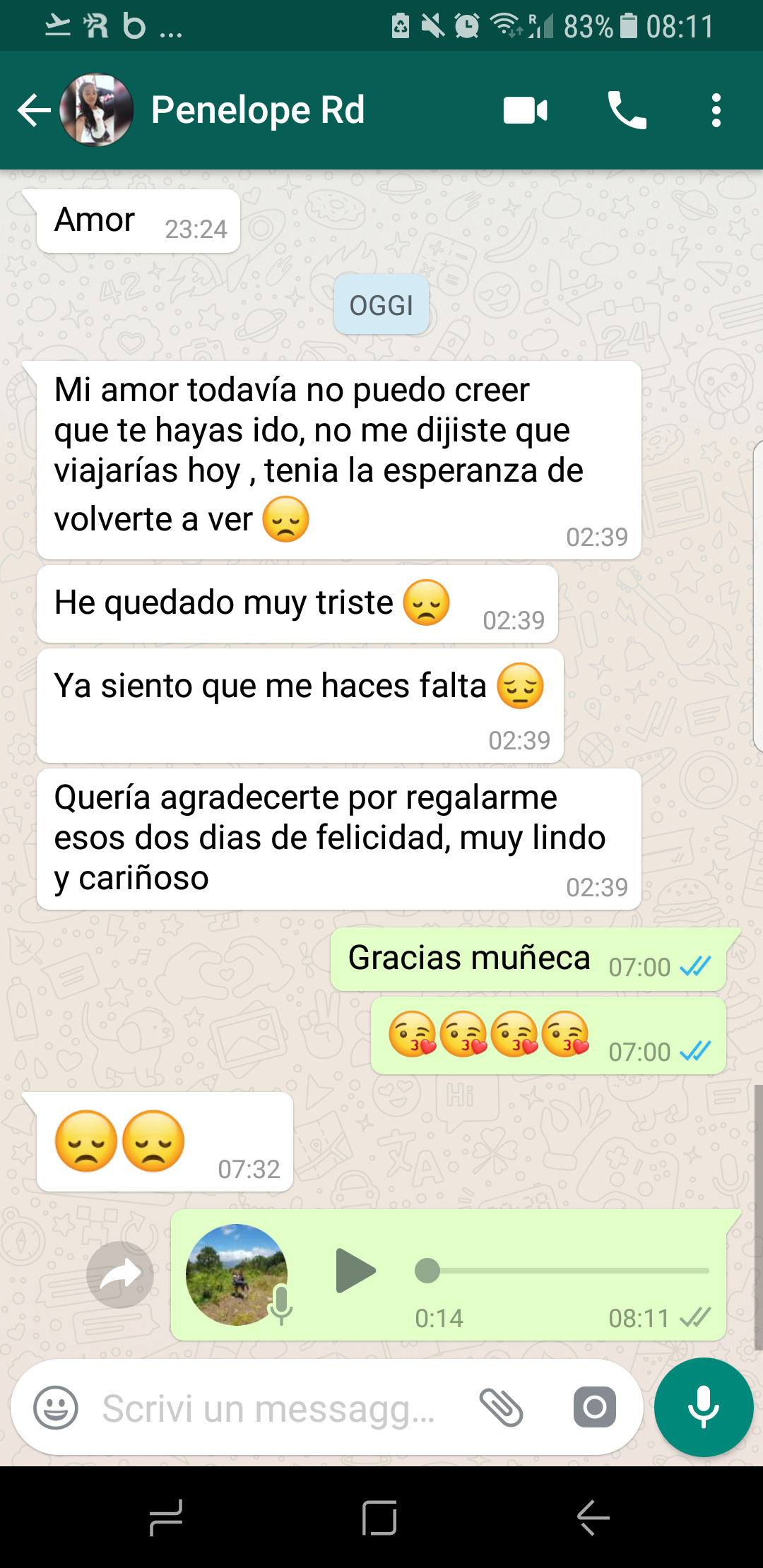Start a voice call with Penelope Rd
The image size is (763, 1568).
[627, 111]
